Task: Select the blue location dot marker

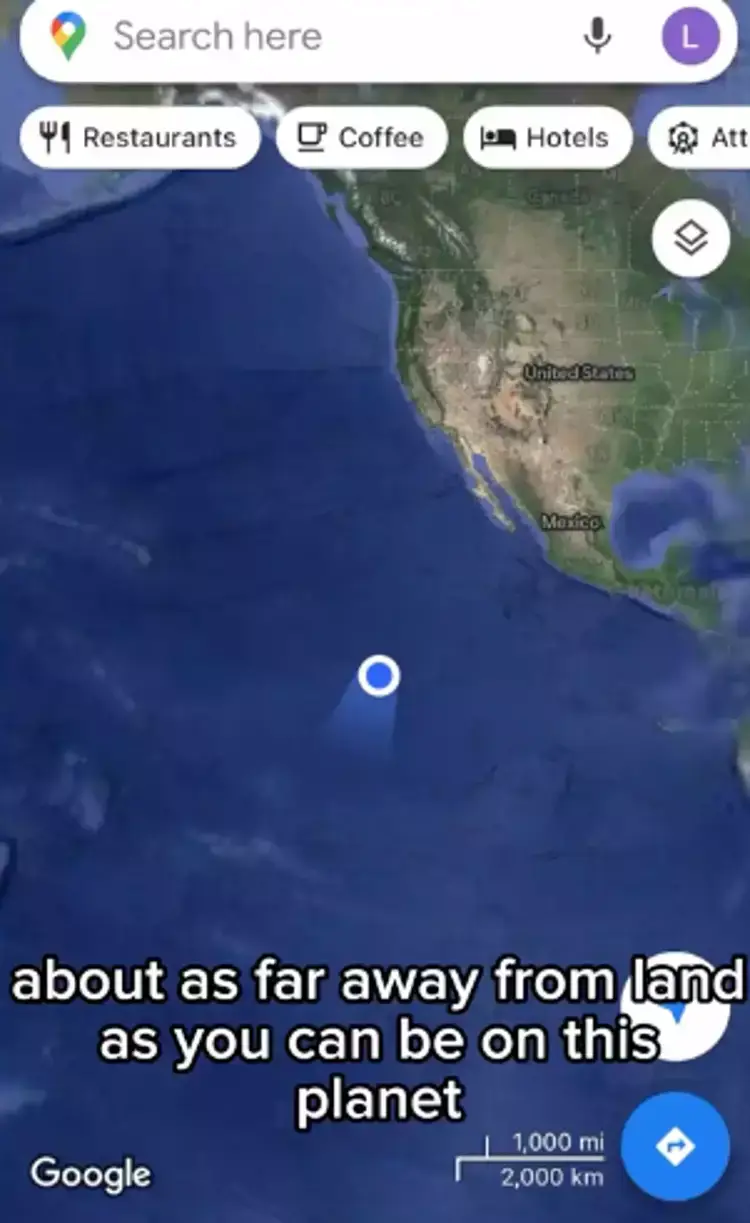Action: pyautogui.click(x=377, y=676)
